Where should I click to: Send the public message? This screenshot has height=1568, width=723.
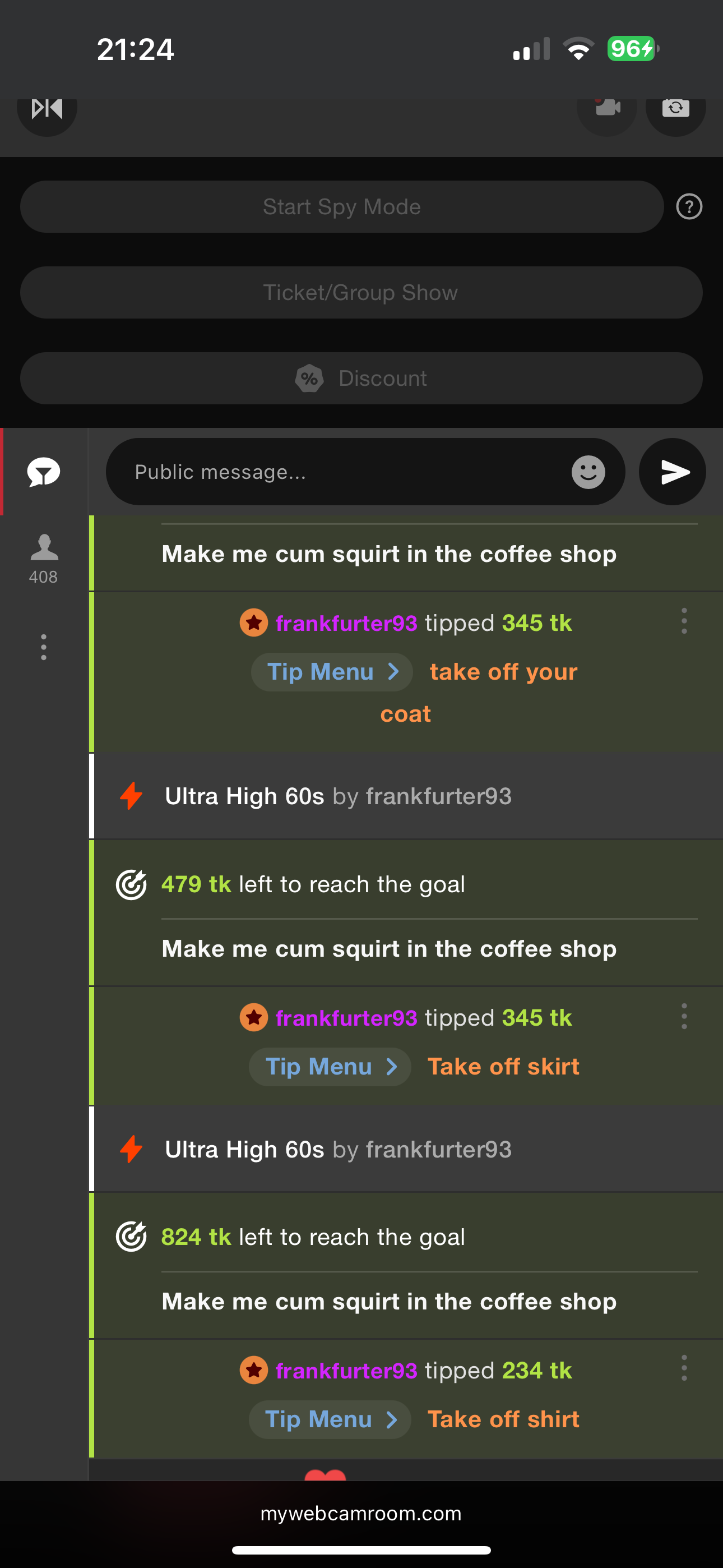pyautogui.click(x=672, y=472)
